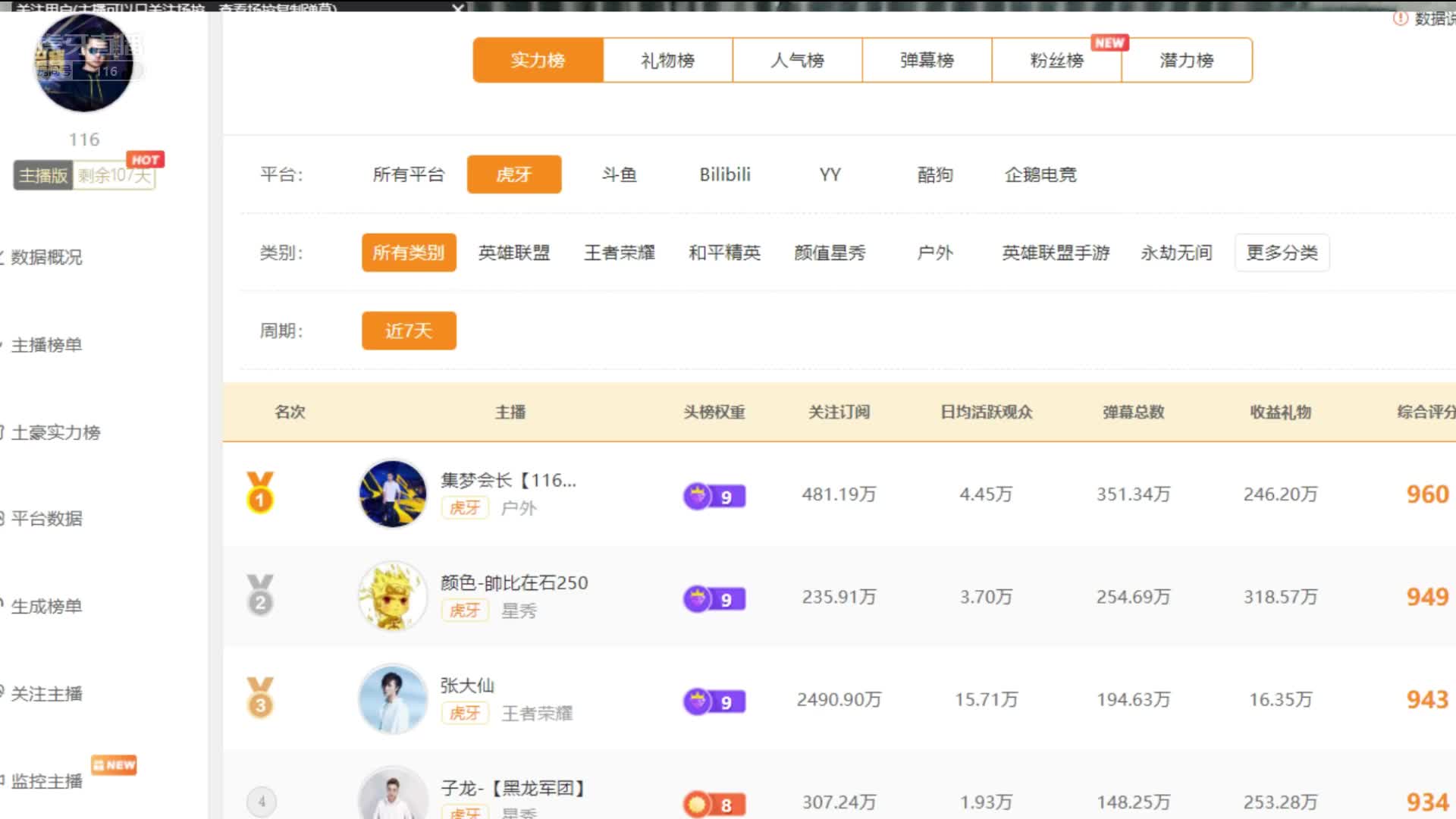Filter category by 英雄联盟
The height and width of the screenshot is (819, 1456).
pyautogui.click(x=514, y=253)
